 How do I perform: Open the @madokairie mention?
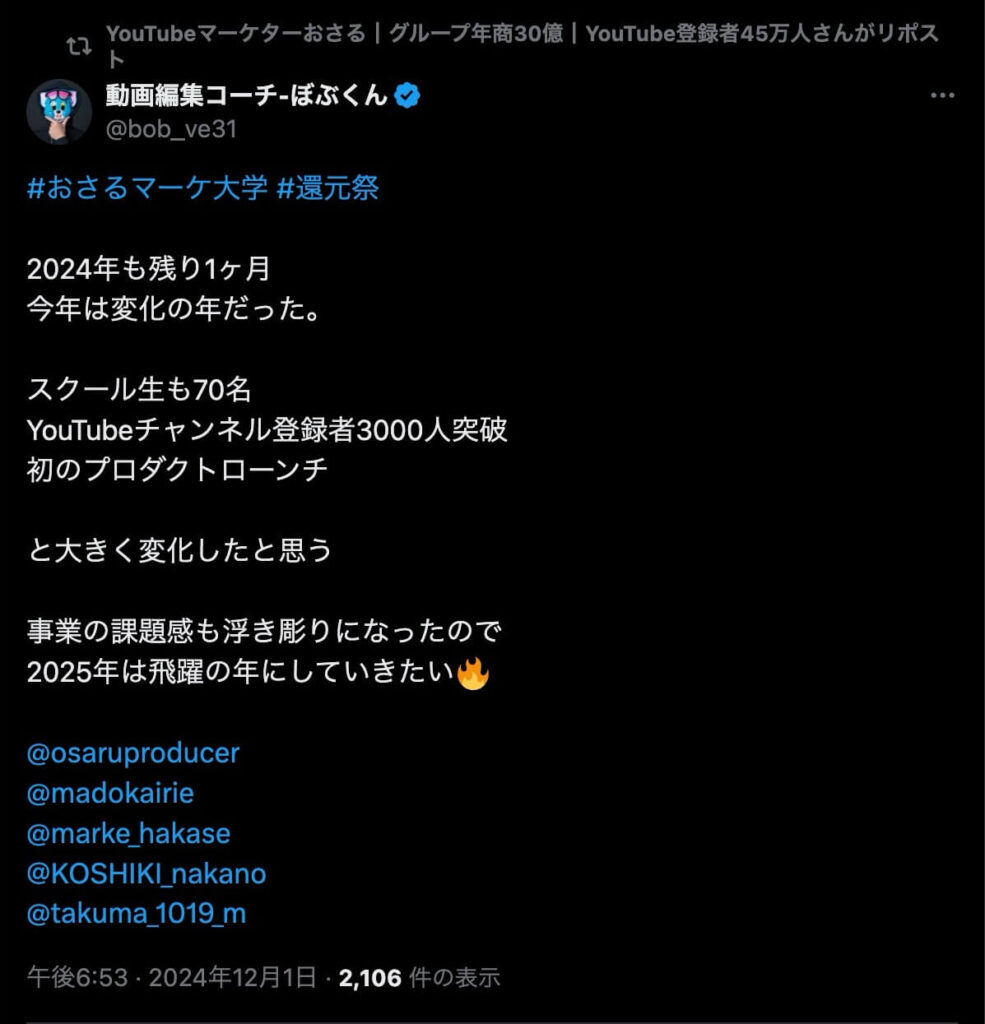point(110,793)
